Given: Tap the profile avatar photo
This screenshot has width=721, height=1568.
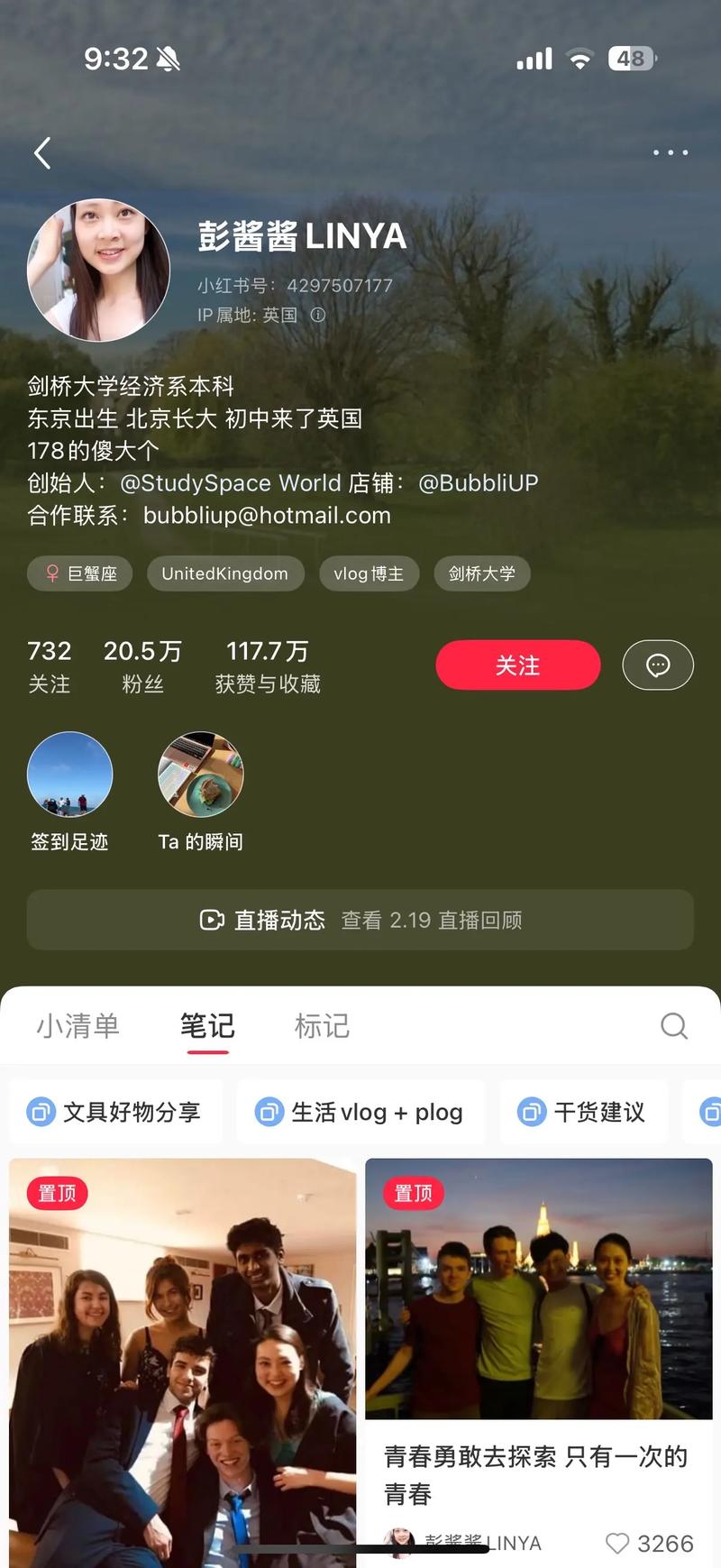Looking at the screenshot, I should [x=99, y=268].
